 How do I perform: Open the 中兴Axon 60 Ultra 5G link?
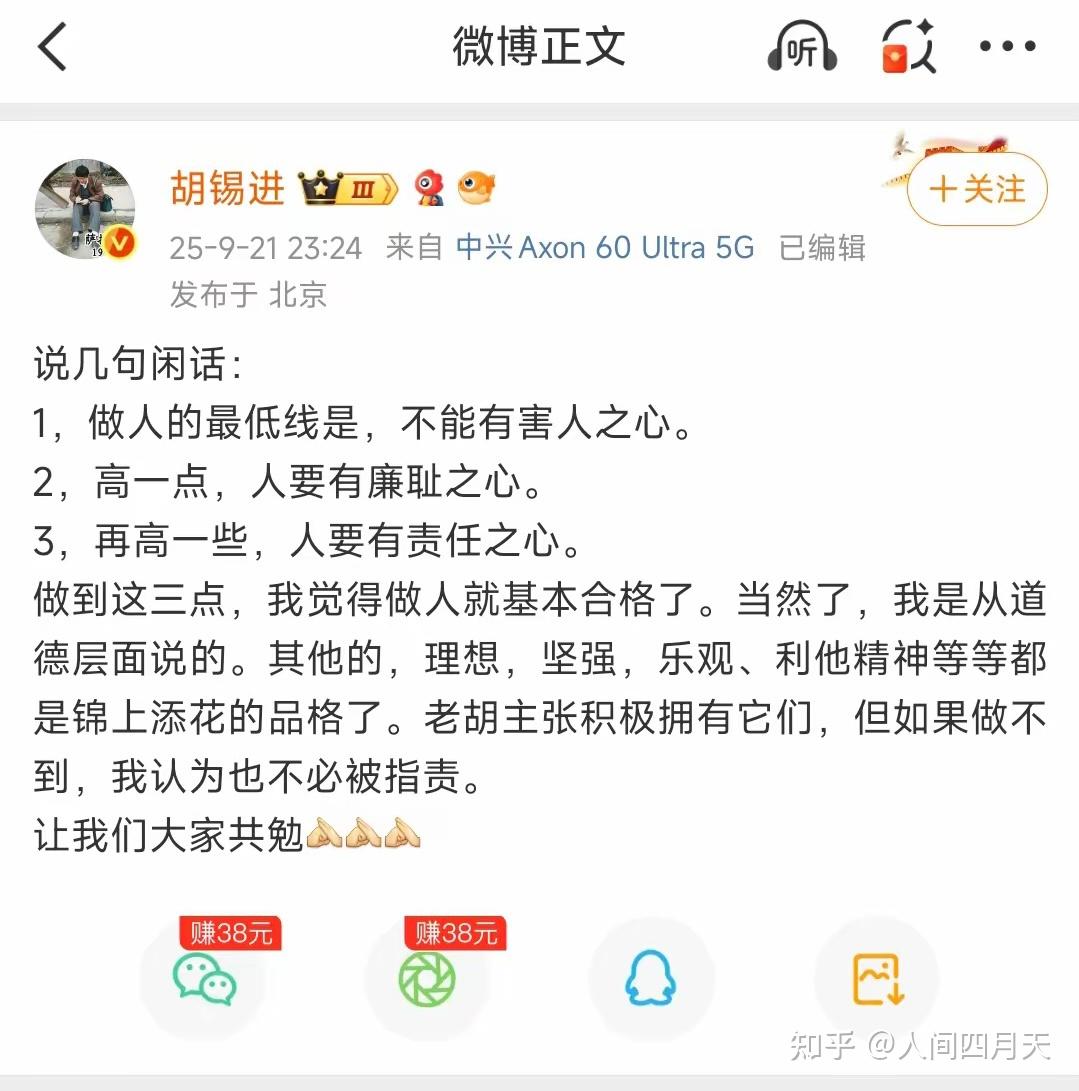605,247
